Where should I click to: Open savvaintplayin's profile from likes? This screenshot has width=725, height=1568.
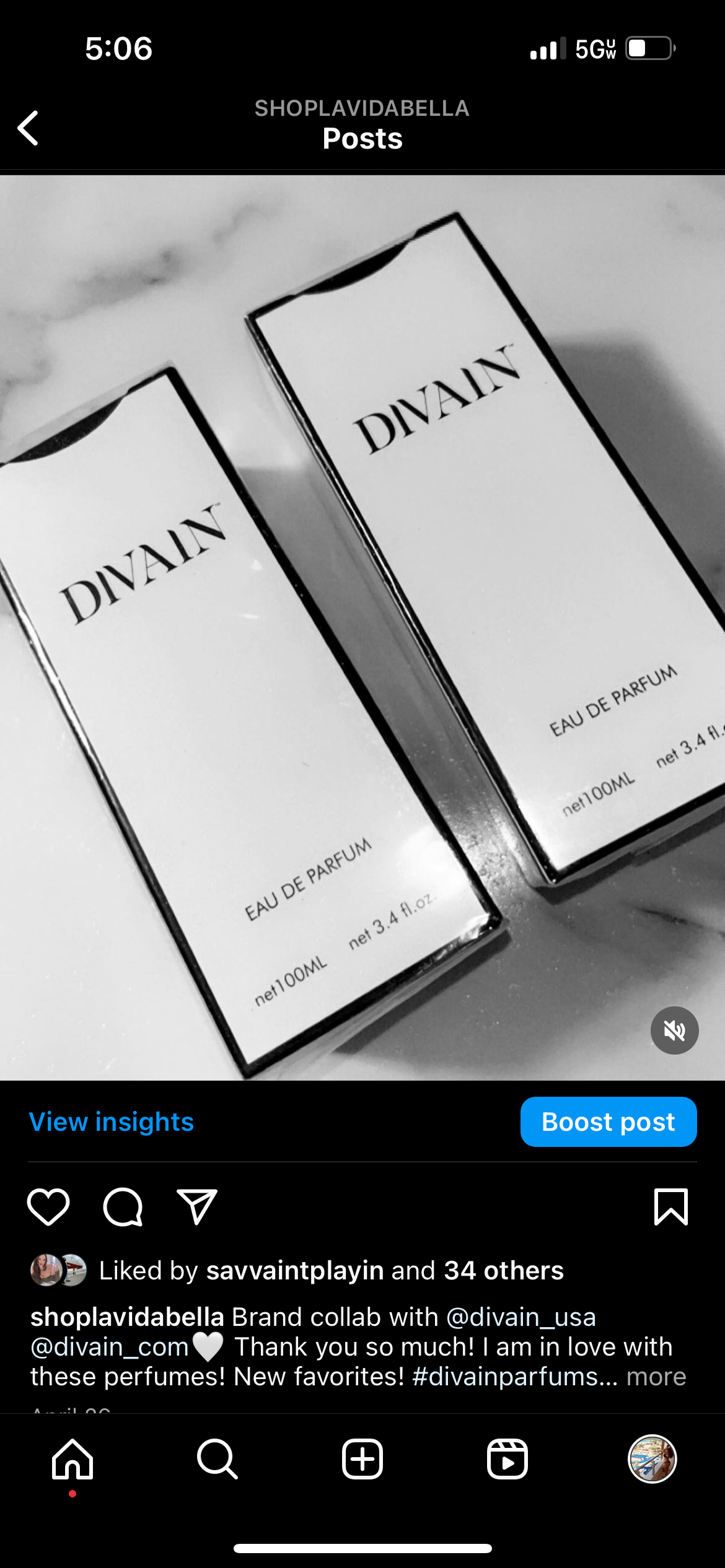[x=295, y=1271]
